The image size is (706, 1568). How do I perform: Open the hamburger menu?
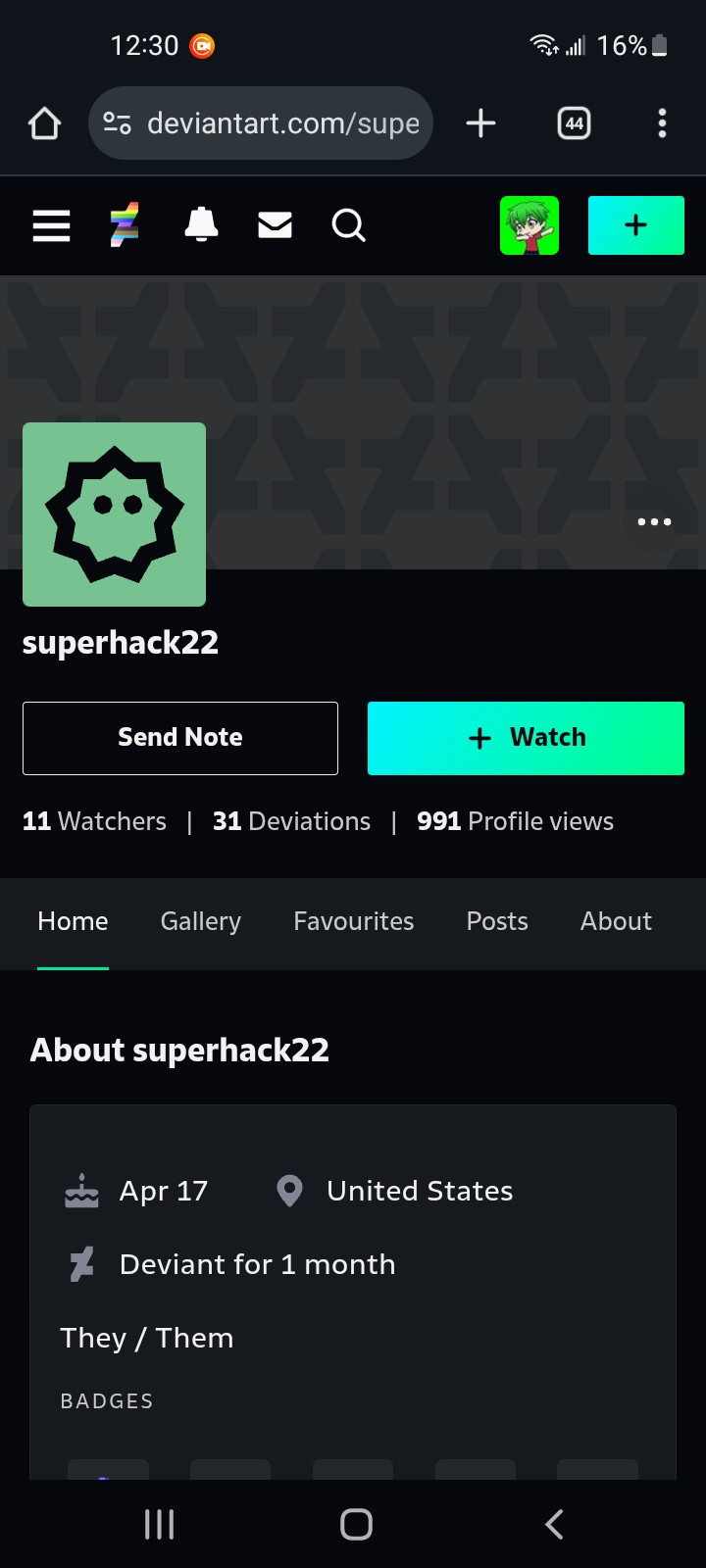[x=51, y=225]
